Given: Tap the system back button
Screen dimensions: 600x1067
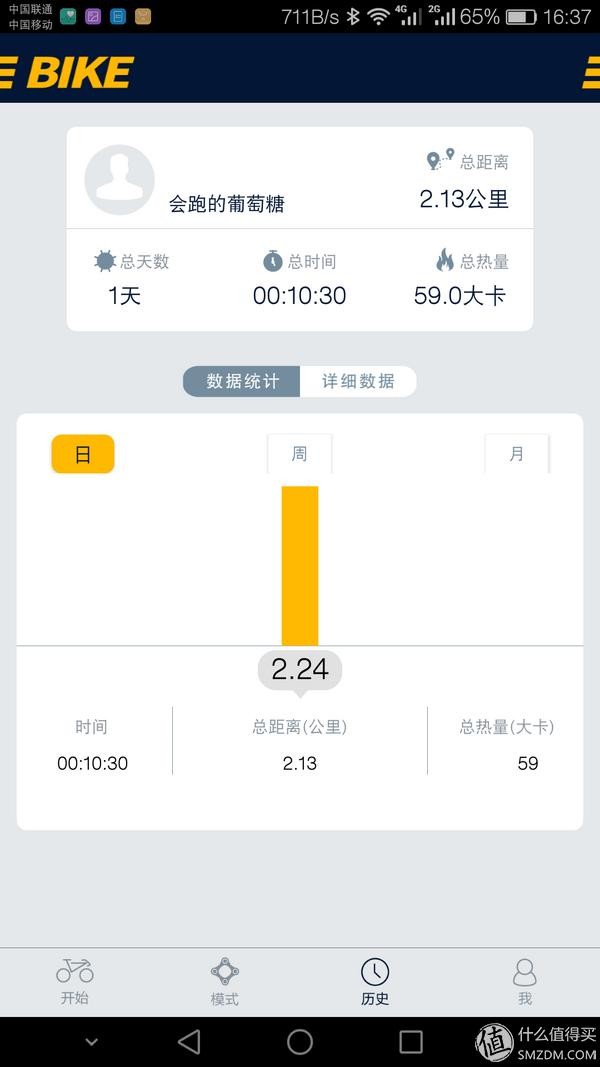Looking at the screenshot, I should 189,1042.
